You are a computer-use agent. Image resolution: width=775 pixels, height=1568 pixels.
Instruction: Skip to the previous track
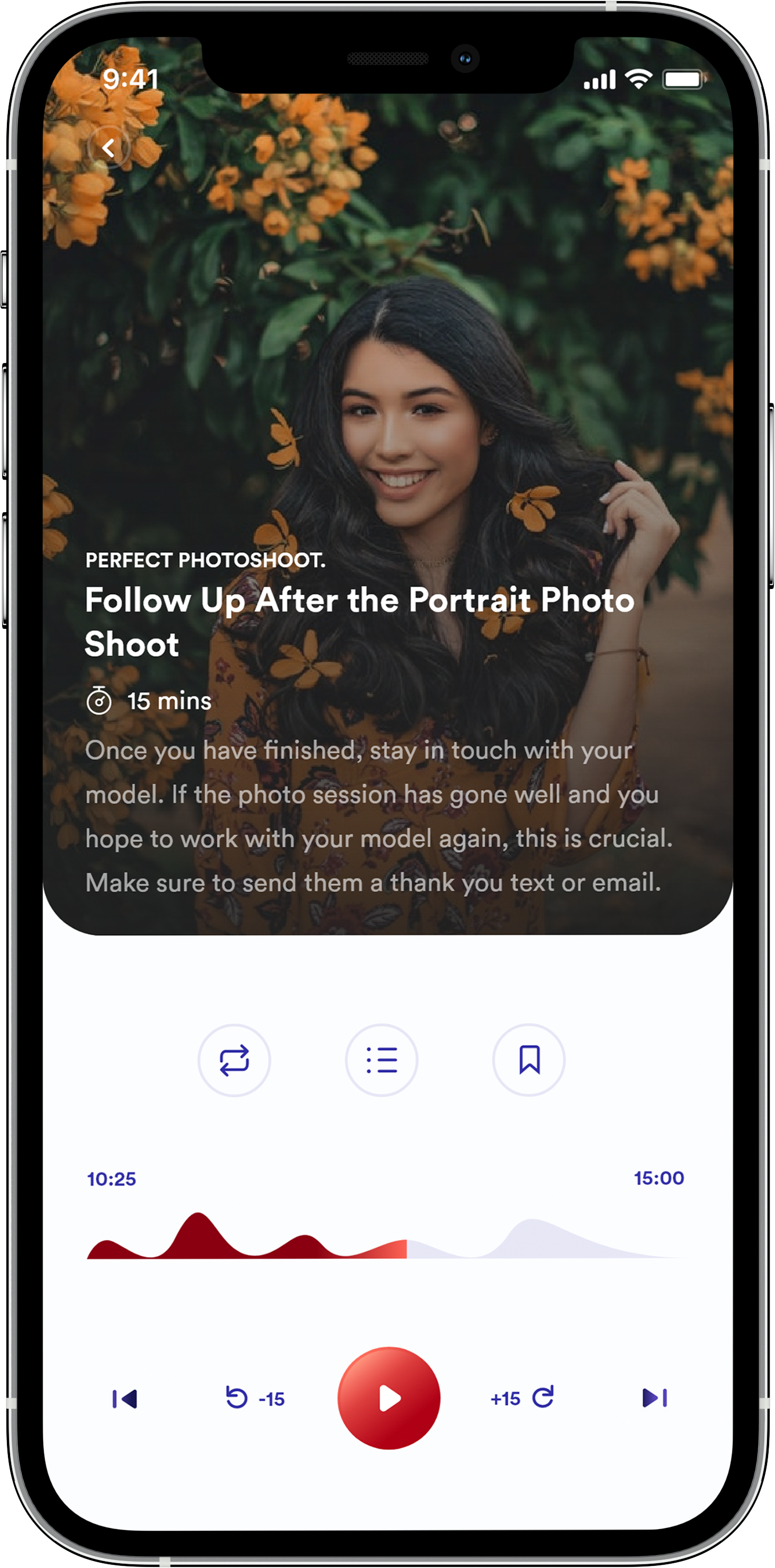pyautogui.click(x=125, y=1398)
